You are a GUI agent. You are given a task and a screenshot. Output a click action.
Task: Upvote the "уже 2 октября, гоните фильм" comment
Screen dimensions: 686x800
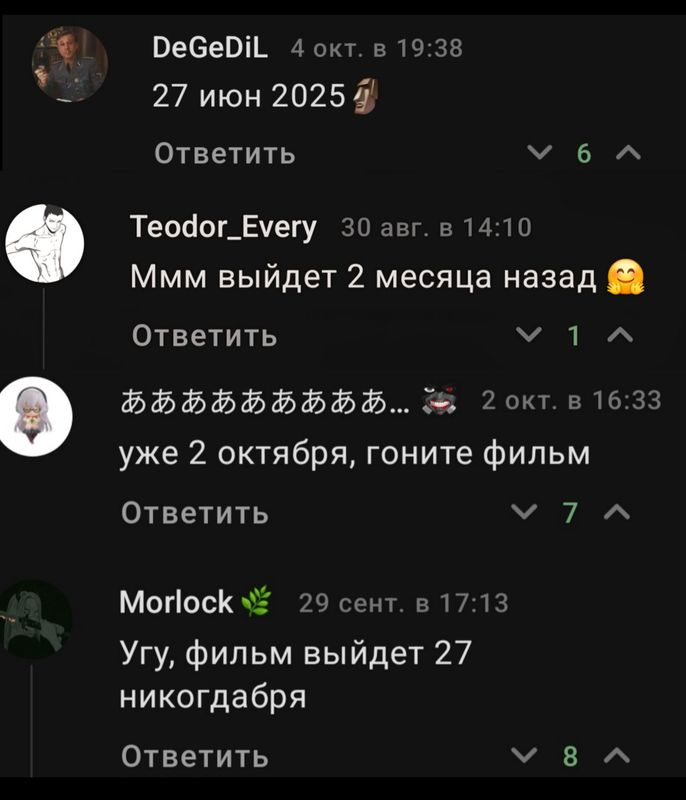618,513
